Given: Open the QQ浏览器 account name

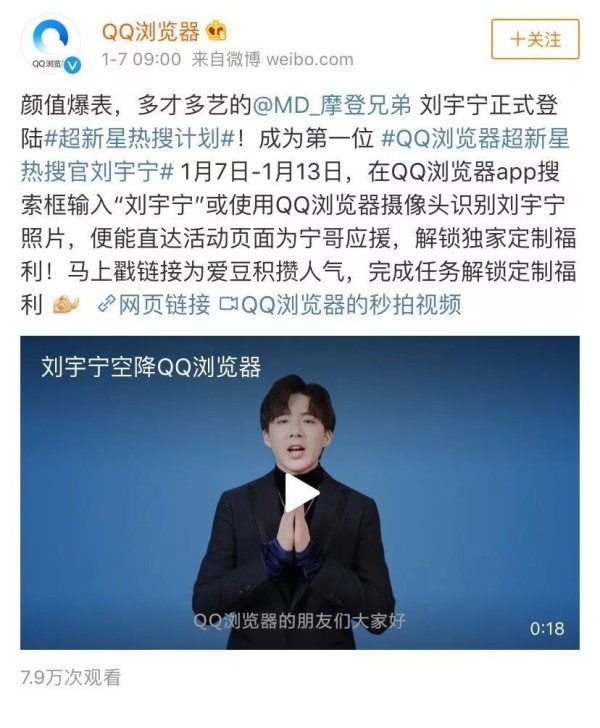Looking at the screenshot, I should (150, 32).
